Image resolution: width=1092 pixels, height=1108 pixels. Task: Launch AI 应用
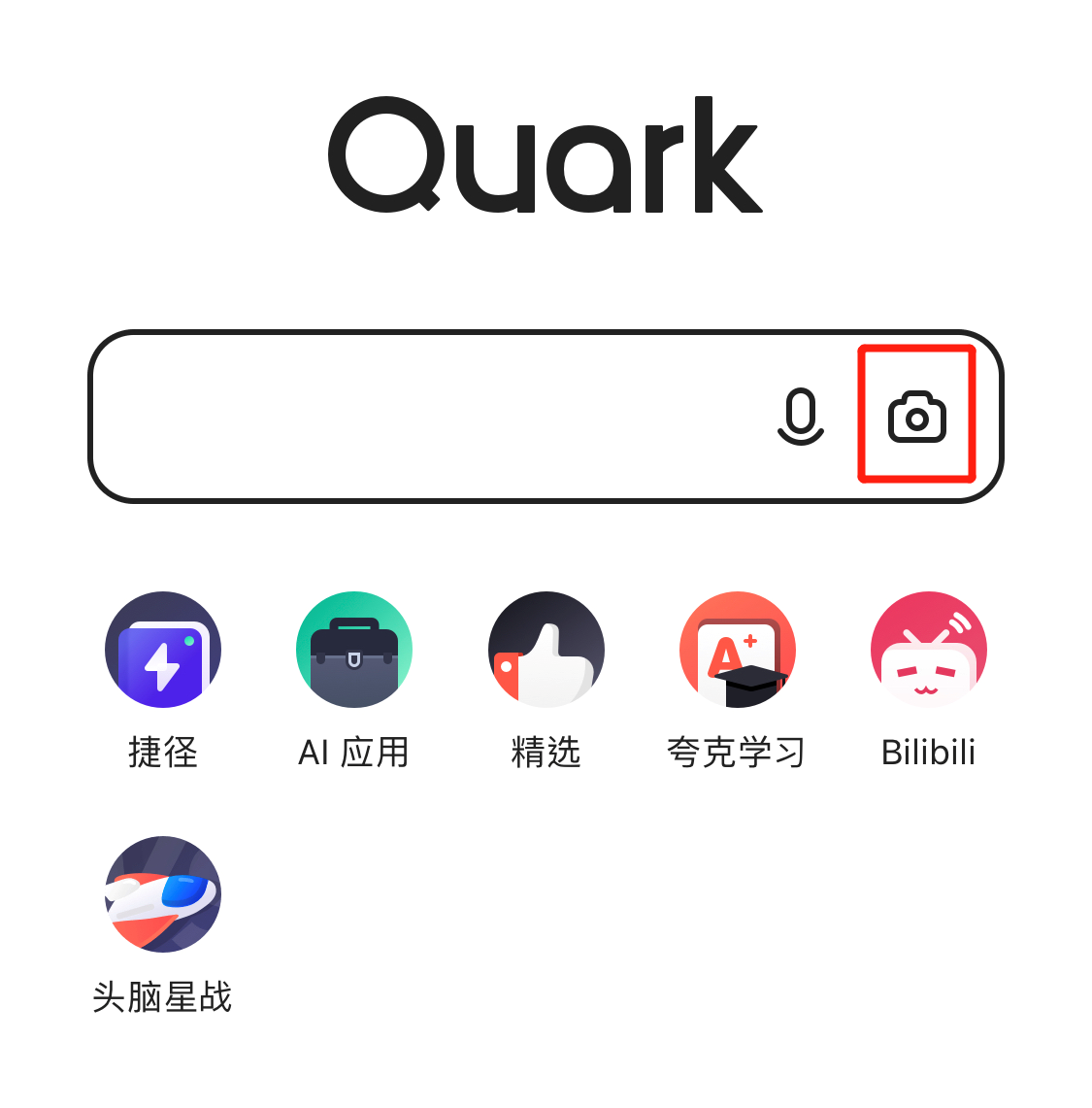[x=354, y=650]
